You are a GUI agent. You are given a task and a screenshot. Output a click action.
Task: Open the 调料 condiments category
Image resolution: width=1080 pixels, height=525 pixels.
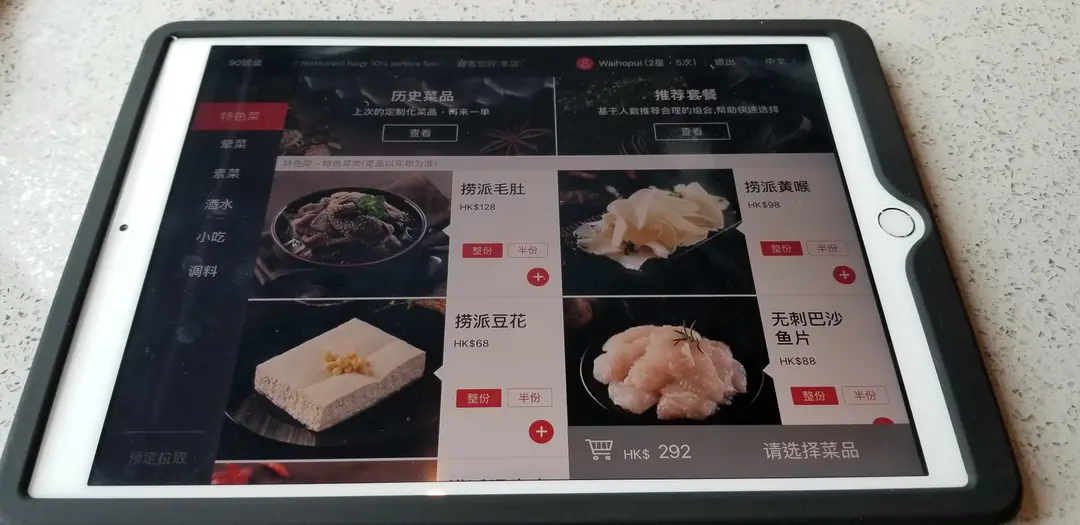203,271
